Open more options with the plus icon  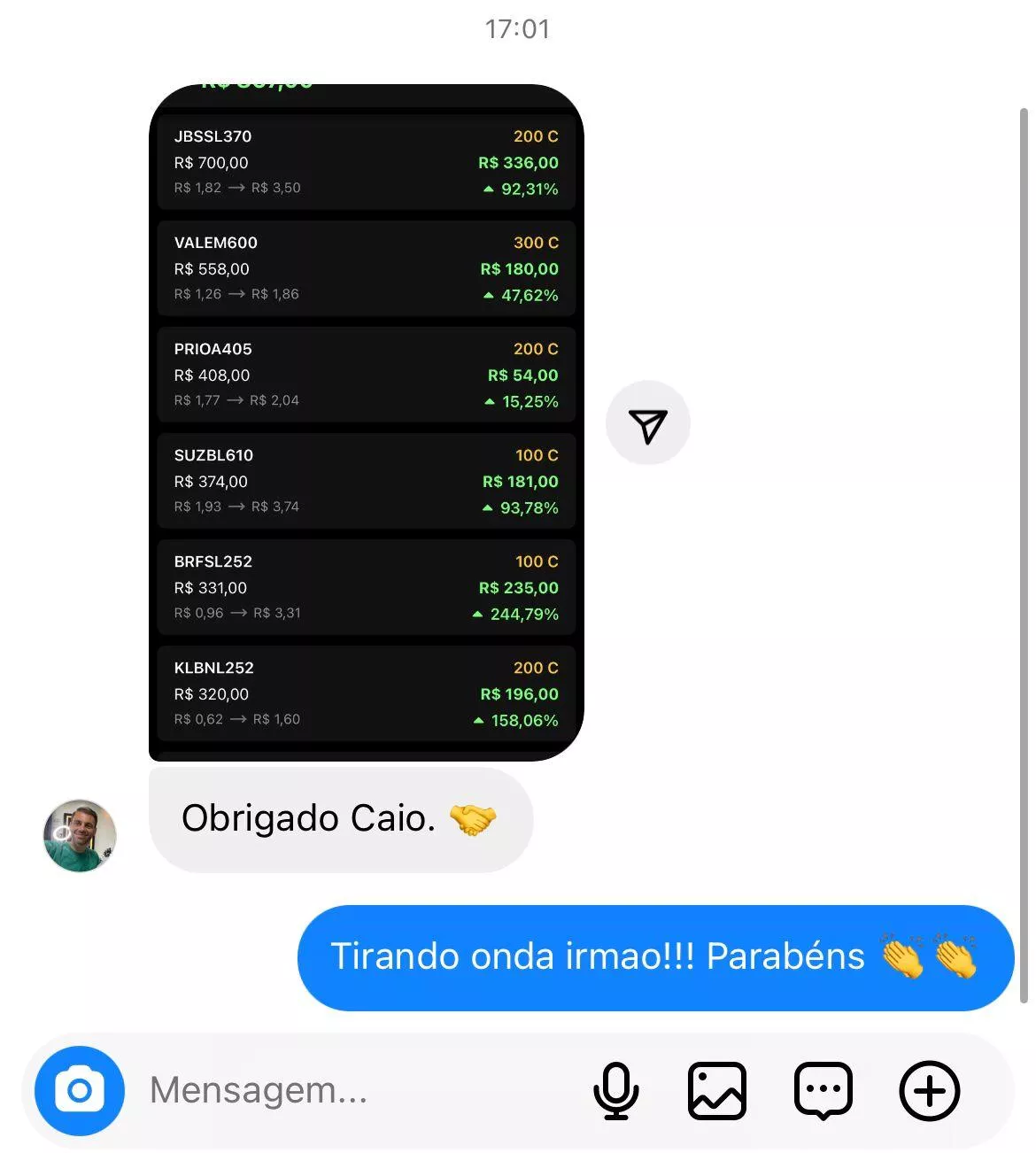[929, 1090]
